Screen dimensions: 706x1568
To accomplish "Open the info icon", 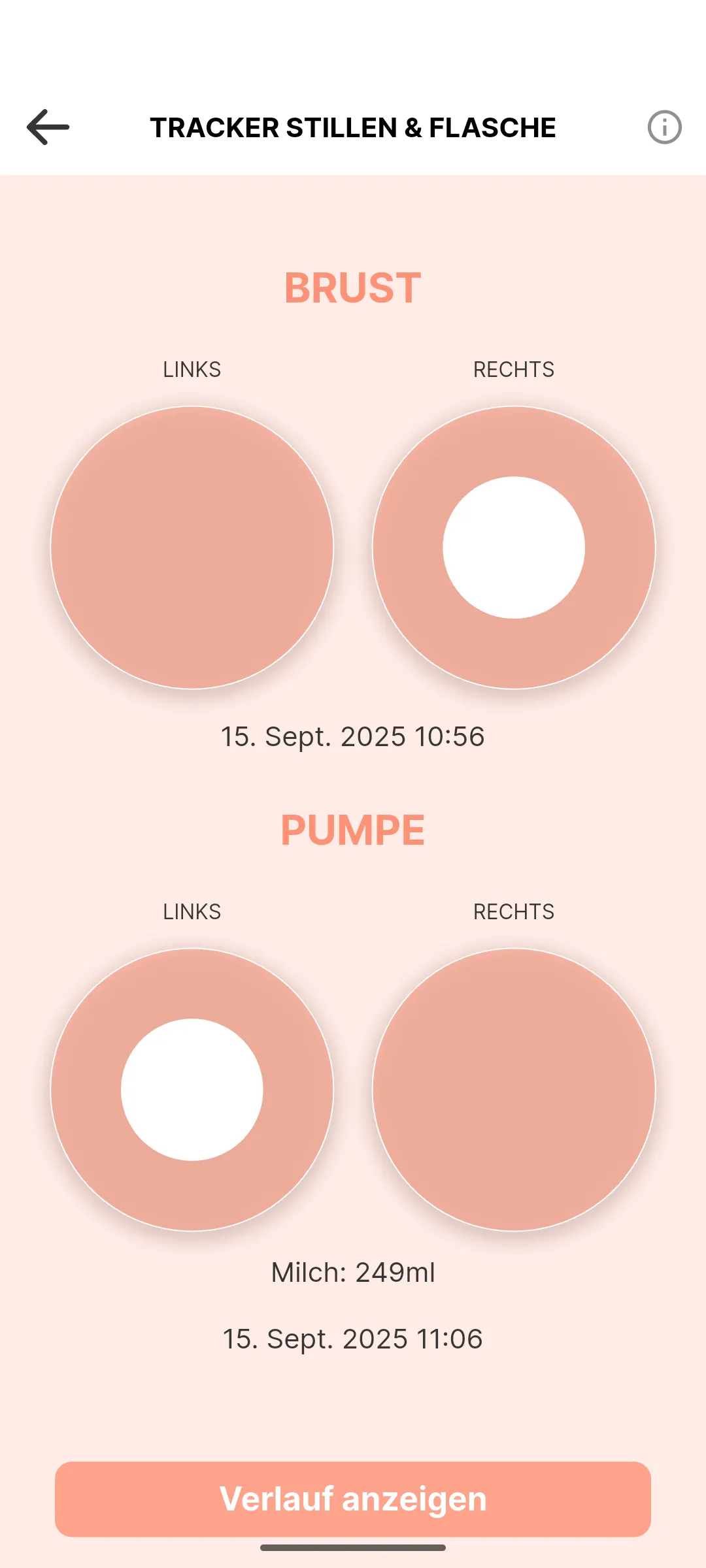I will pyautogui.click(x=664, y=127).
